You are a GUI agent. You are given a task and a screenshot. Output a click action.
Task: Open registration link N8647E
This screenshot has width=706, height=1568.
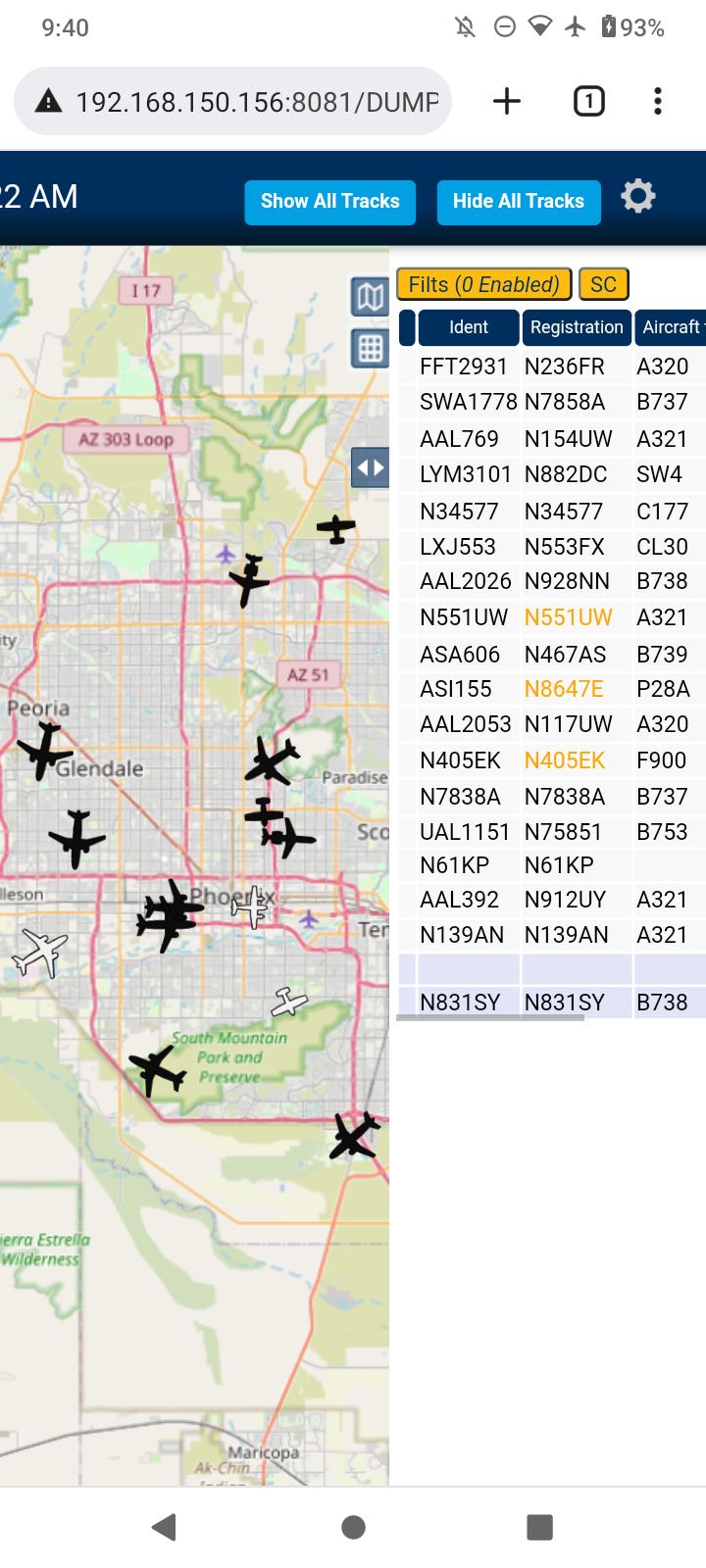[x=564, y=689]
